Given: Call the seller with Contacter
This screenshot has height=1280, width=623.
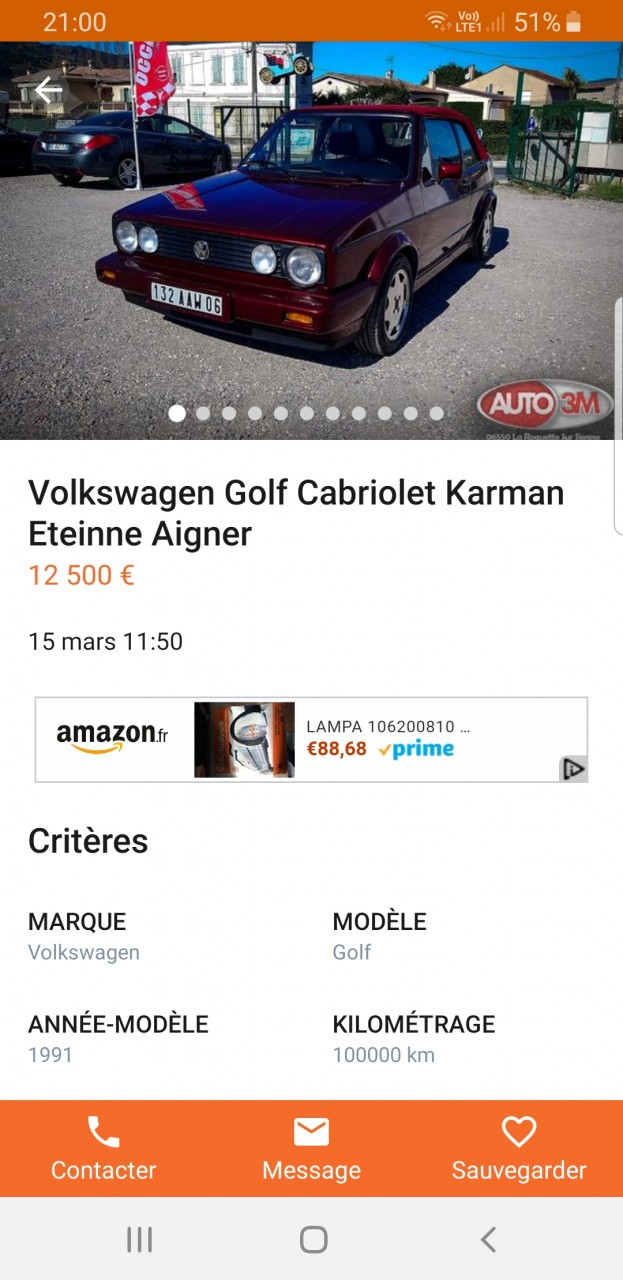Looking at the screenshot, I should [104, 1149].
